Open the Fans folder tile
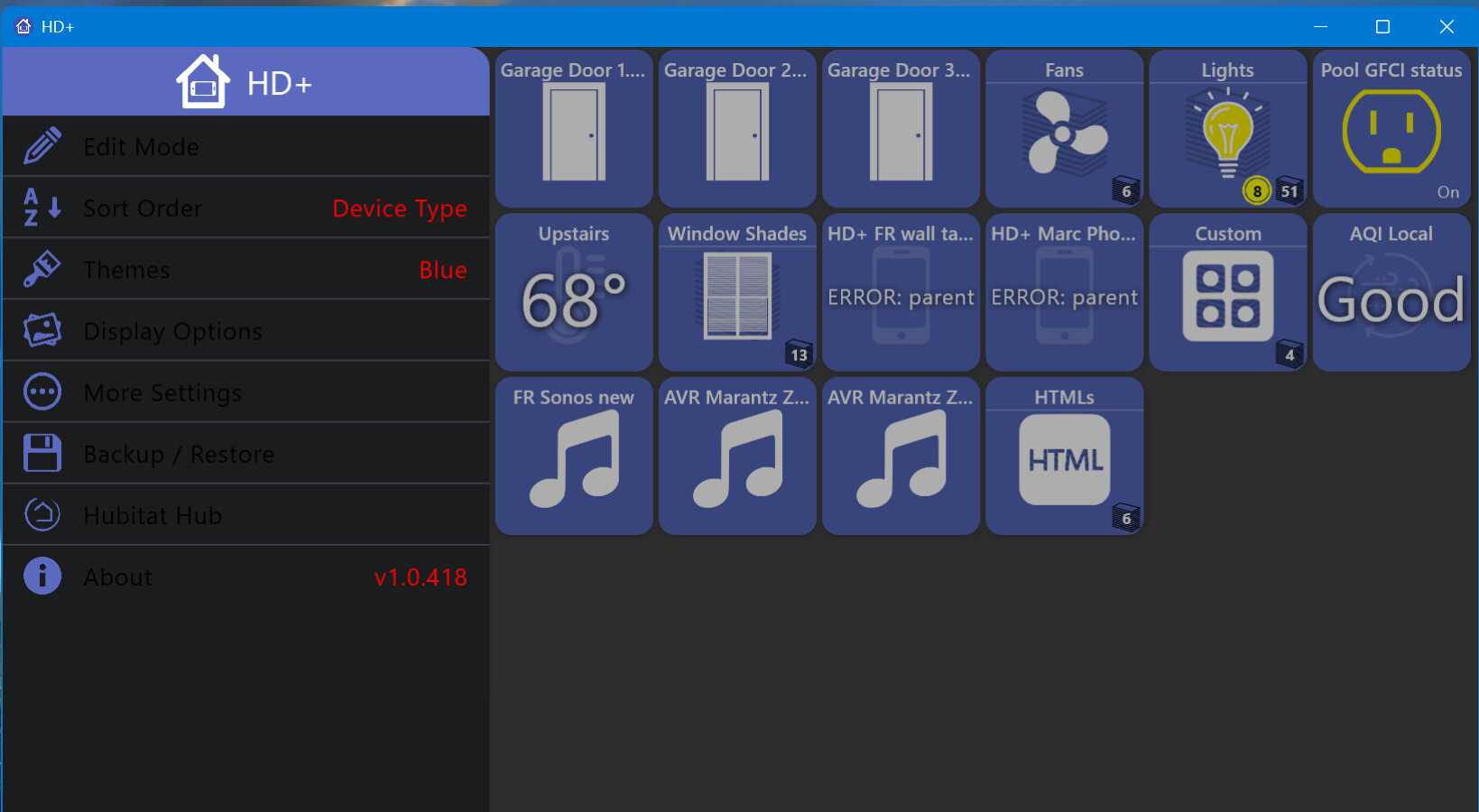The image size is (1479, 812). pos(1064,129)
